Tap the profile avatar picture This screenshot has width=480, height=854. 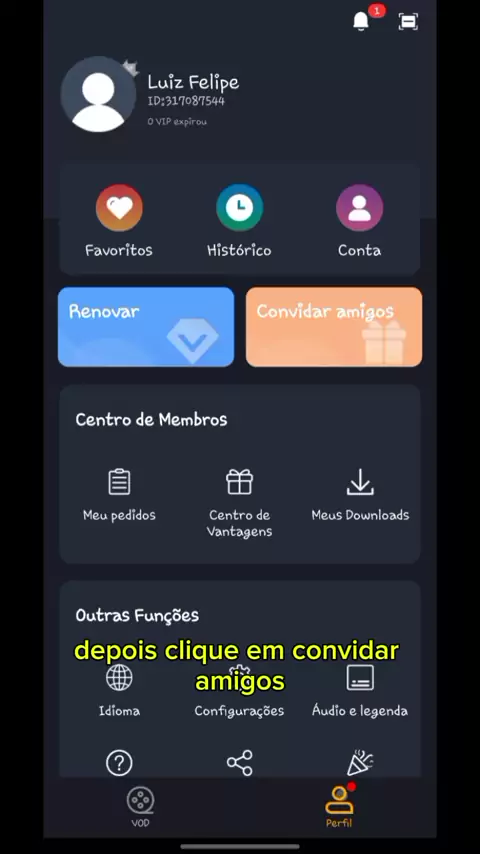click(x=98, y=94)
